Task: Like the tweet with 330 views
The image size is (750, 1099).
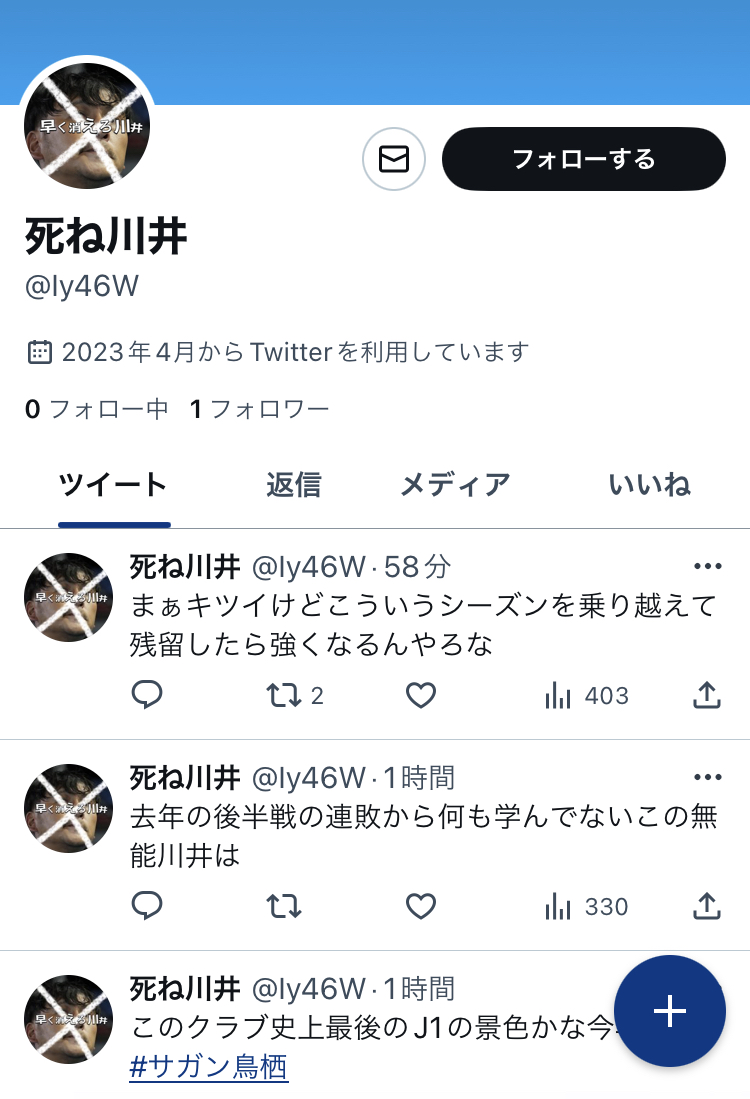Action: coord(421,906)
